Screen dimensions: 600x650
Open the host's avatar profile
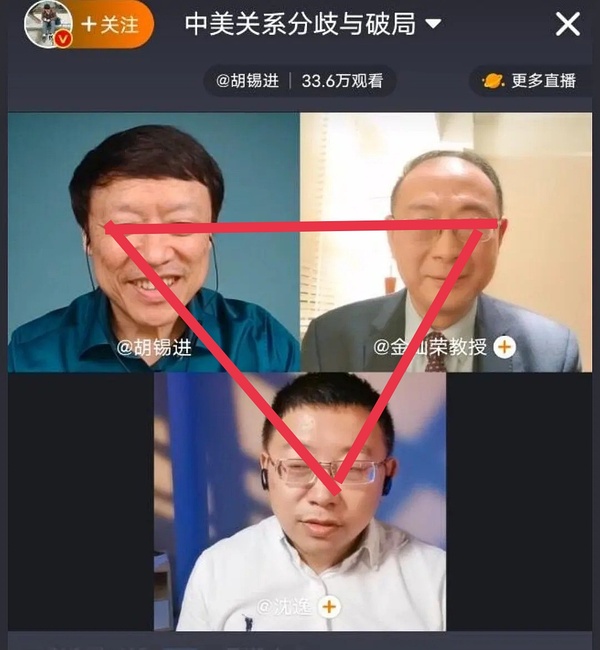(48, 25)
